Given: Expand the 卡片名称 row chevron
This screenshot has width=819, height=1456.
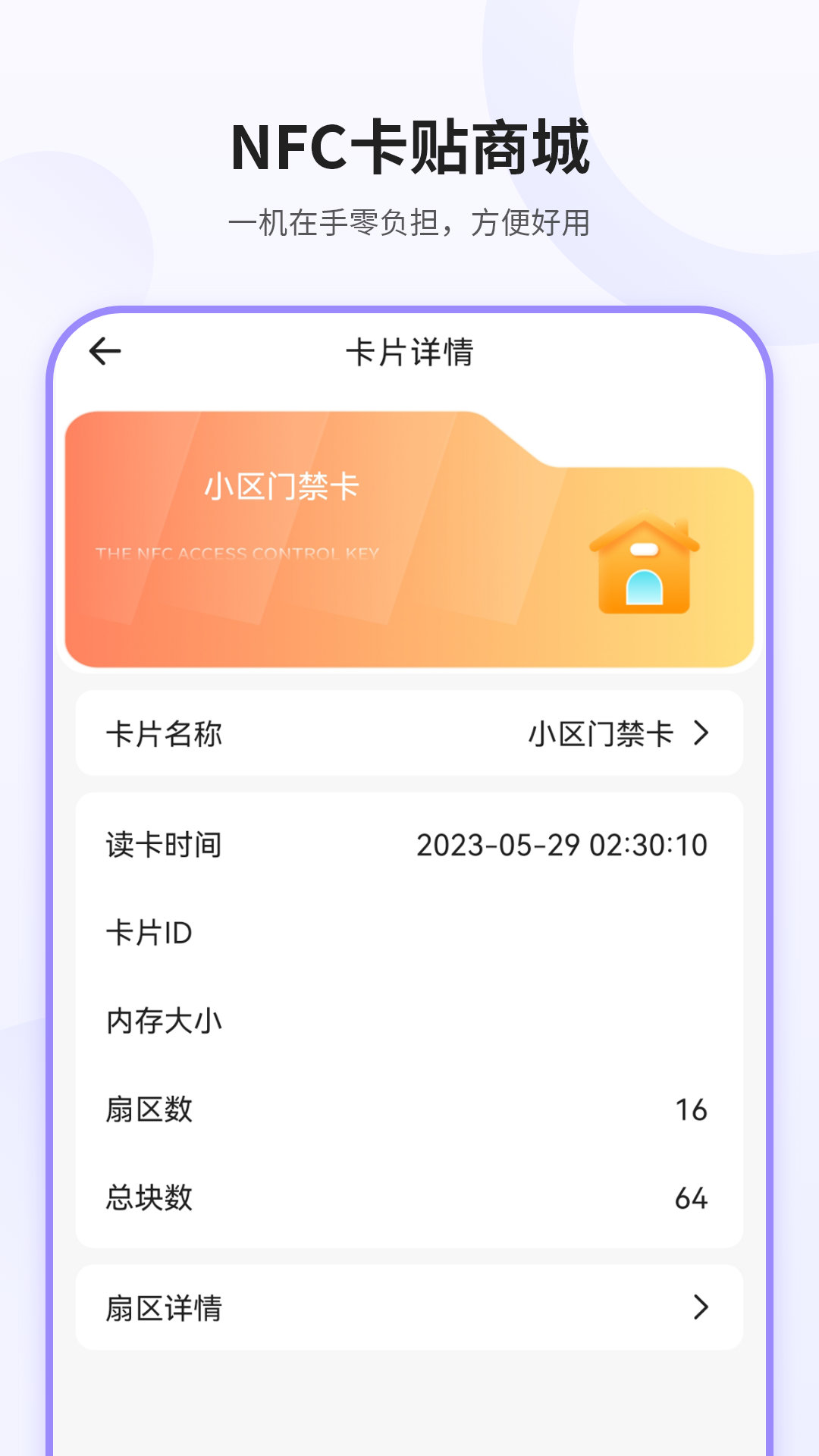Looking at the screenshot, I should pyautogui.click(x=702, y=733).
